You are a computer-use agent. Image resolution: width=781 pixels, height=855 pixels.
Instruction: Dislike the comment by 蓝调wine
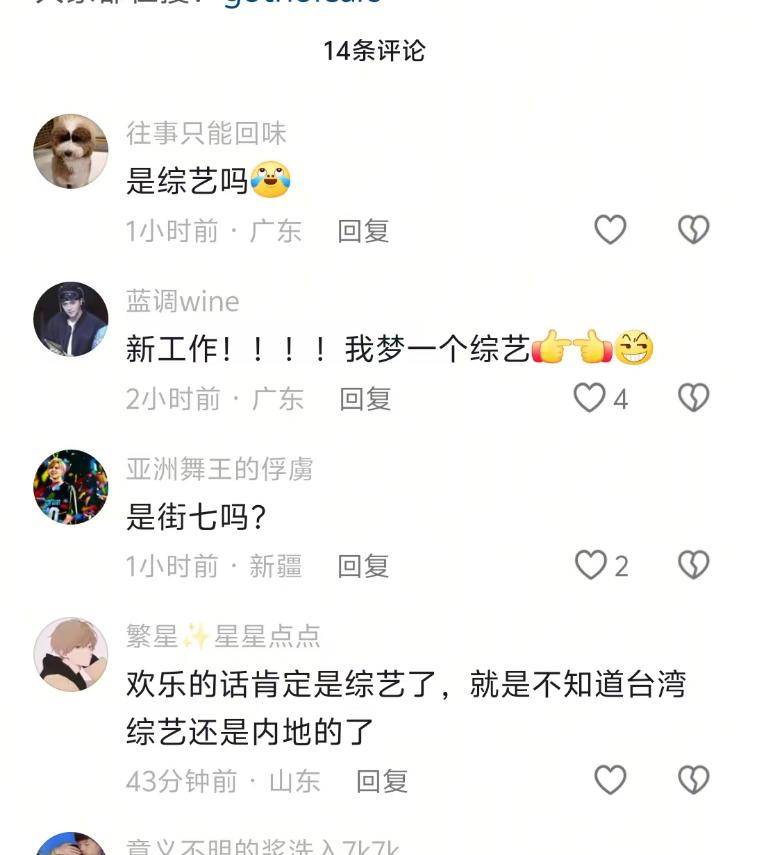pos(693,398)
